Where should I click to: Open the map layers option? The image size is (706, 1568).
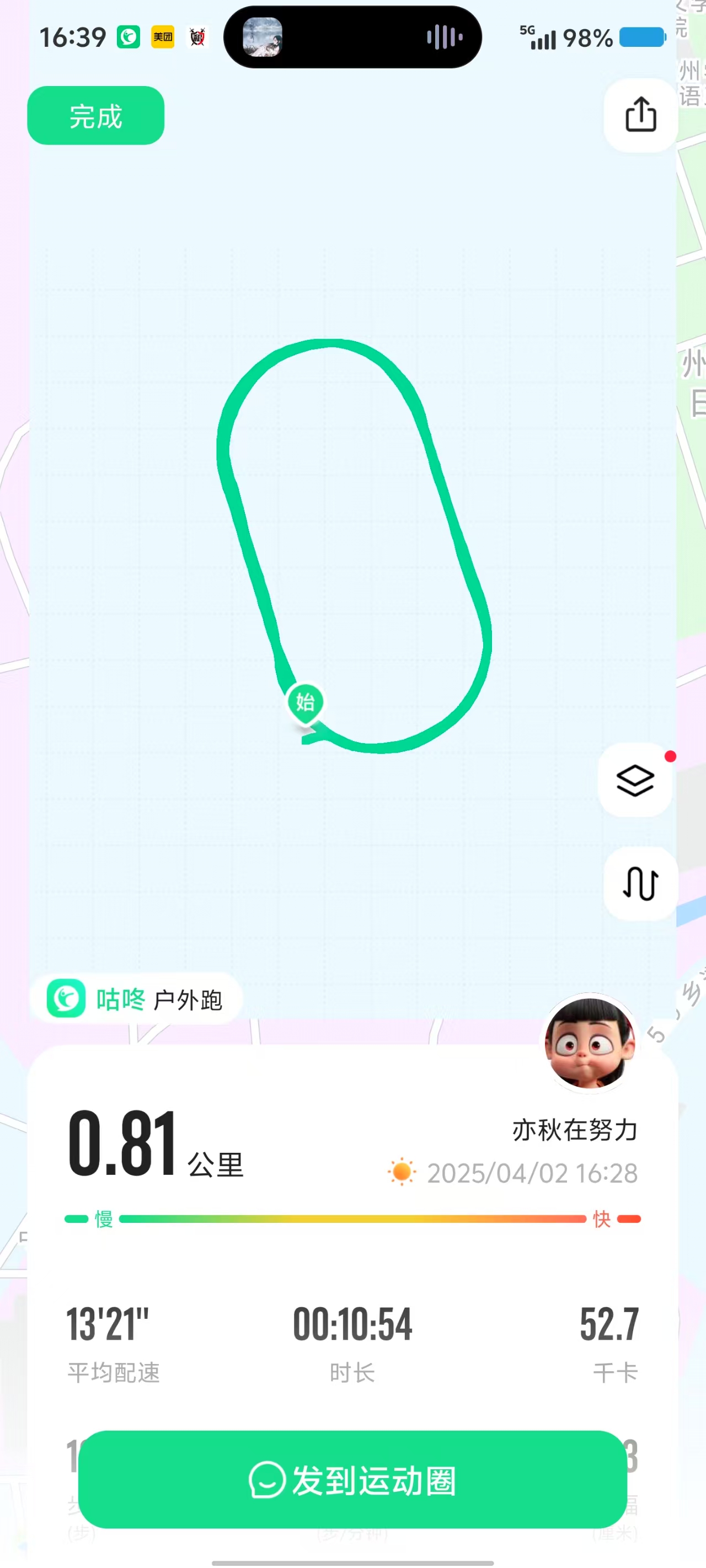click(635, 780)
